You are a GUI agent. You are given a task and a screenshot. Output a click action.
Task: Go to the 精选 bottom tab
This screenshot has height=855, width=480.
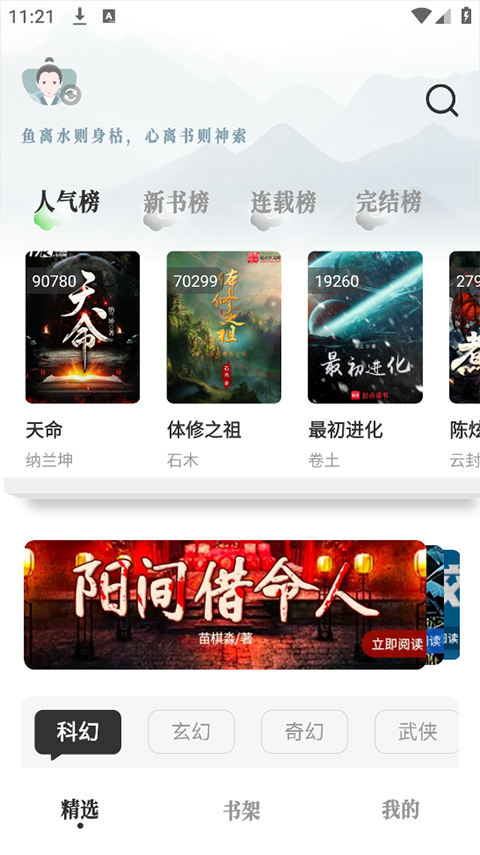pyautogui.click(x=80, y=811)
